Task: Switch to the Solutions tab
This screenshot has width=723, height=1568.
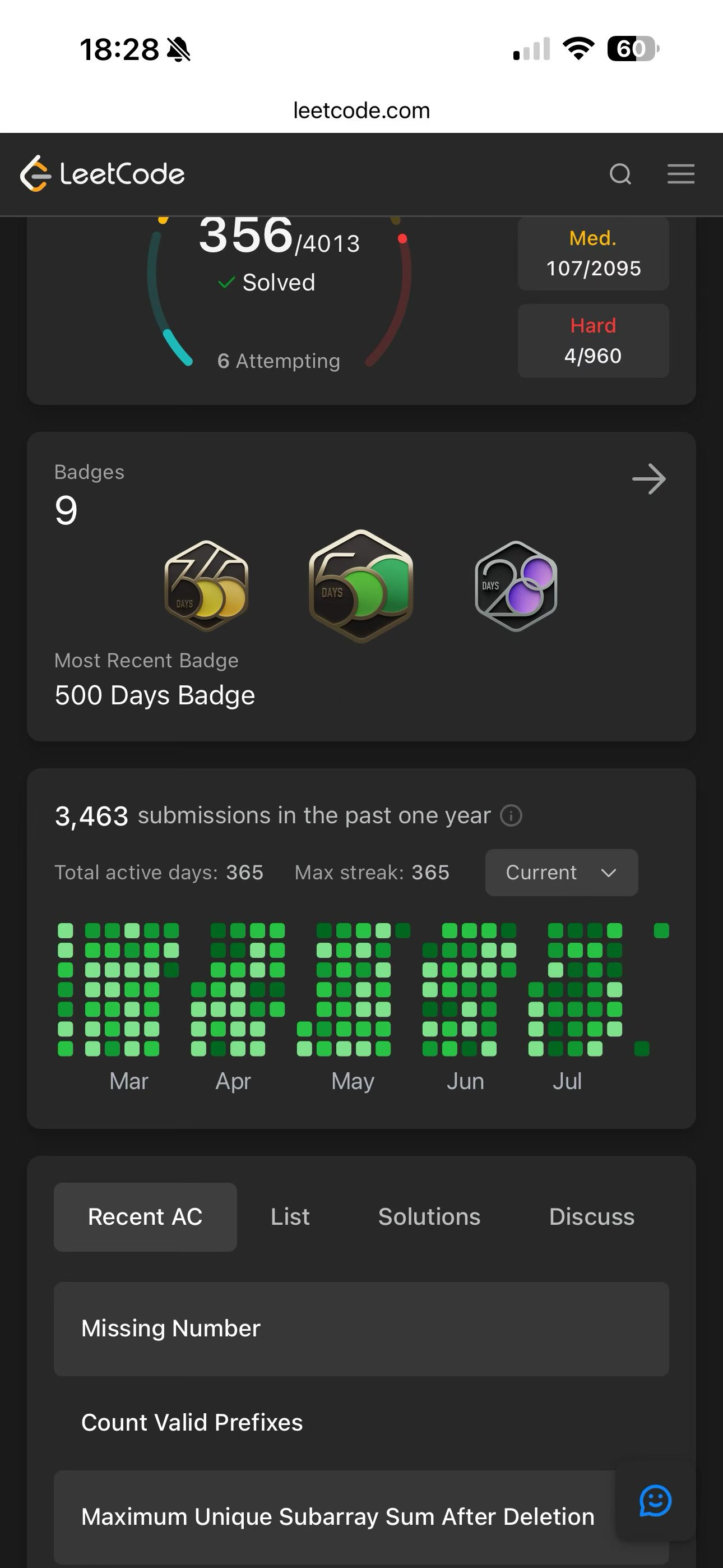Action: click(x=429, y=1217)
